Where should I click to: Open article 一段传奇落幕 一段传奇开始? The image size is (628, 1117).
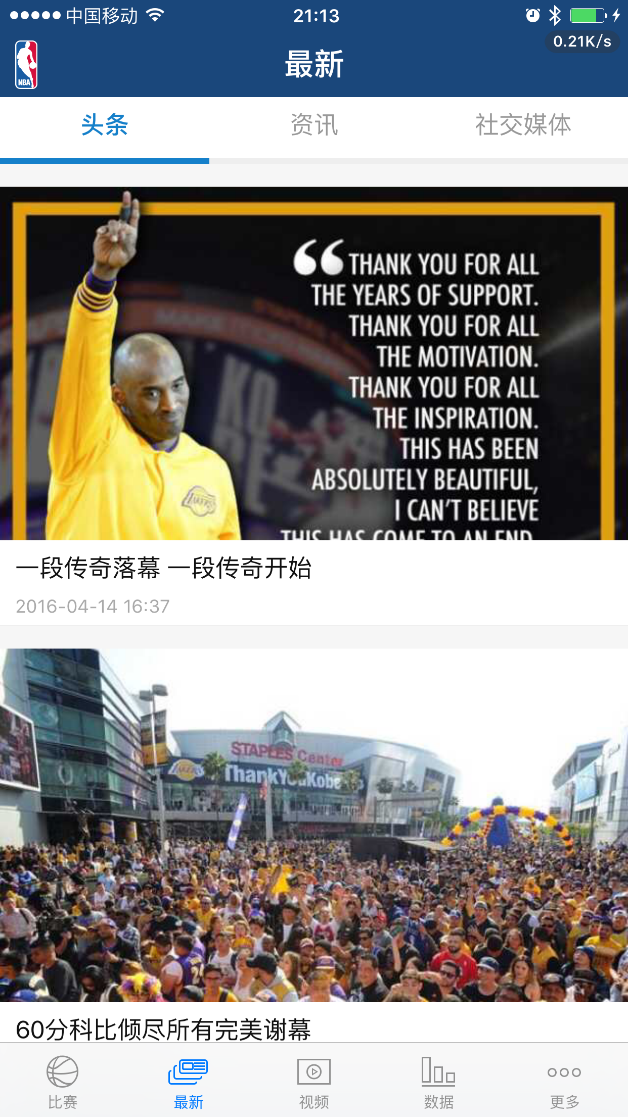coord(164,569)
